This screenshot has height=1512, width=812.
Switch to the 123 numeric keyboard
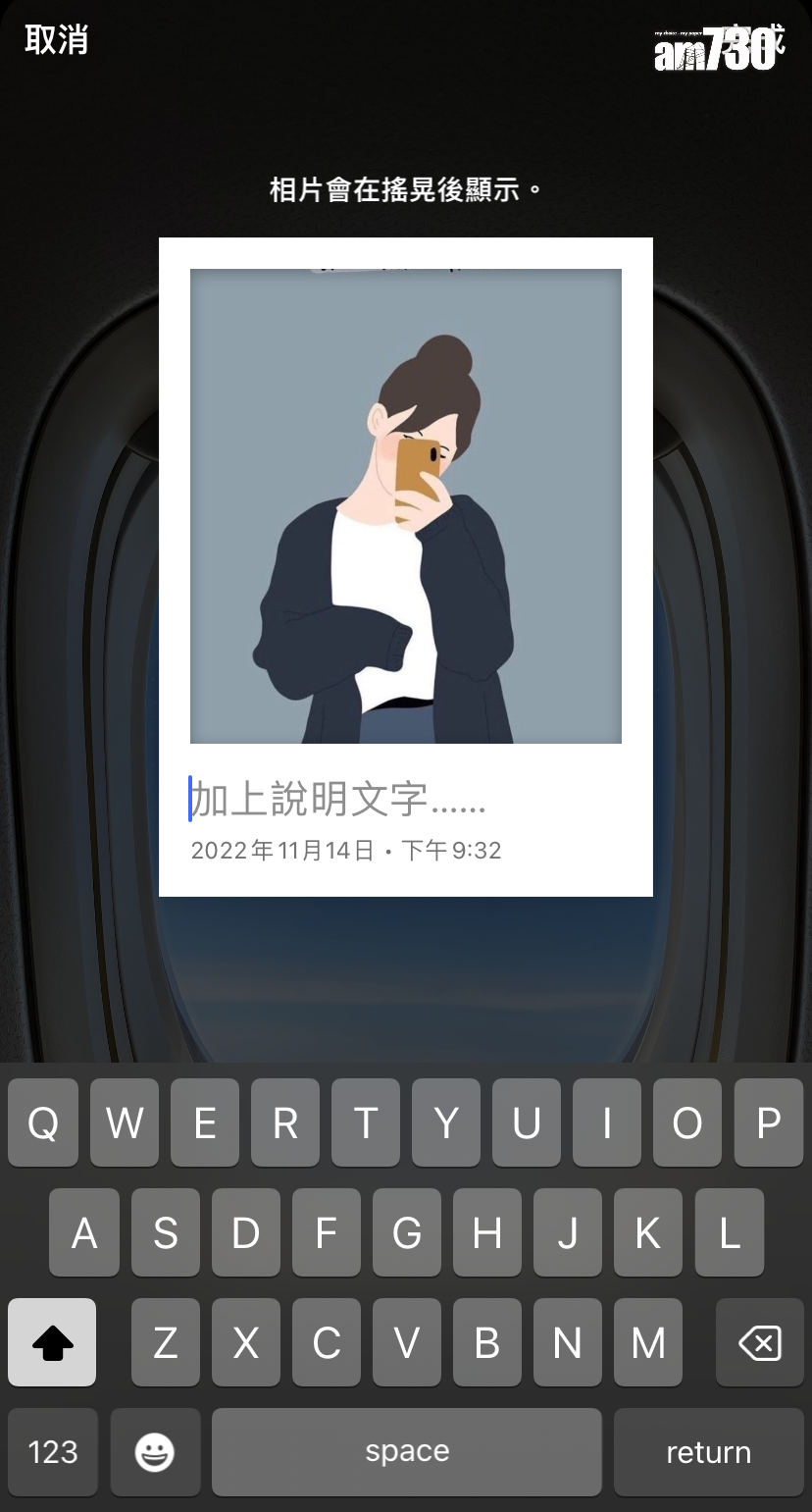click(53, 1451)
